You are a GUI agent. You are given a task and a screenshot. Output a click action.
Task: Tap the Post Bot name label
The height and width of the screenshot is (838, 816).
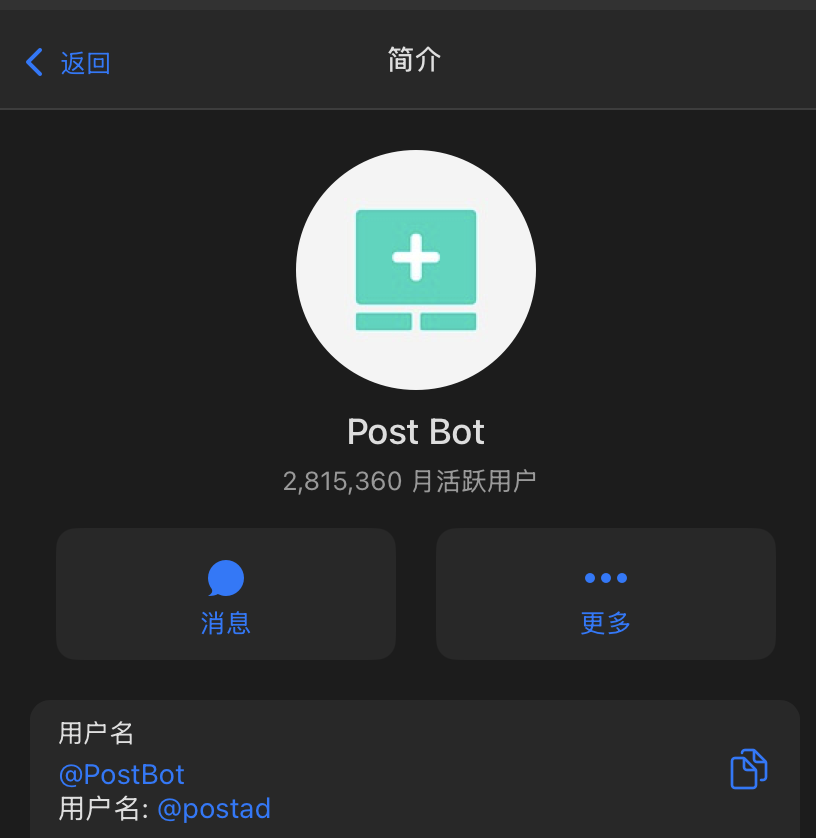[x=414, y=431]
